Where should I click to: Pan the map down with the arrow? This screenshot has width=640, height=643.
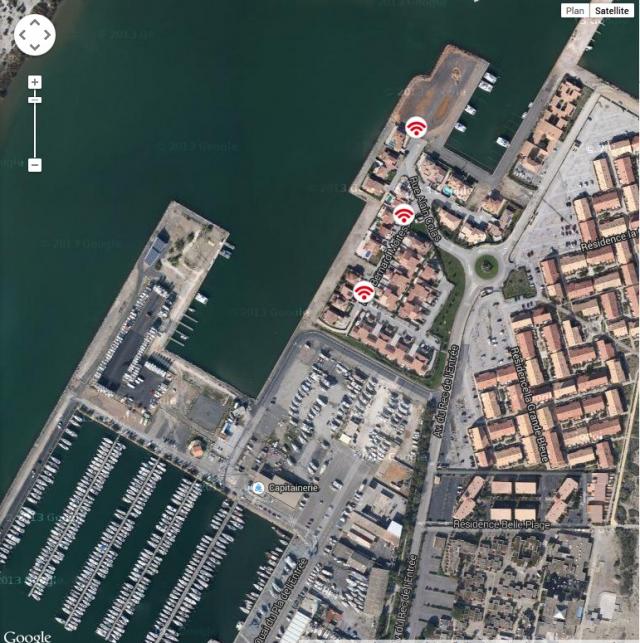coord(35,47)
